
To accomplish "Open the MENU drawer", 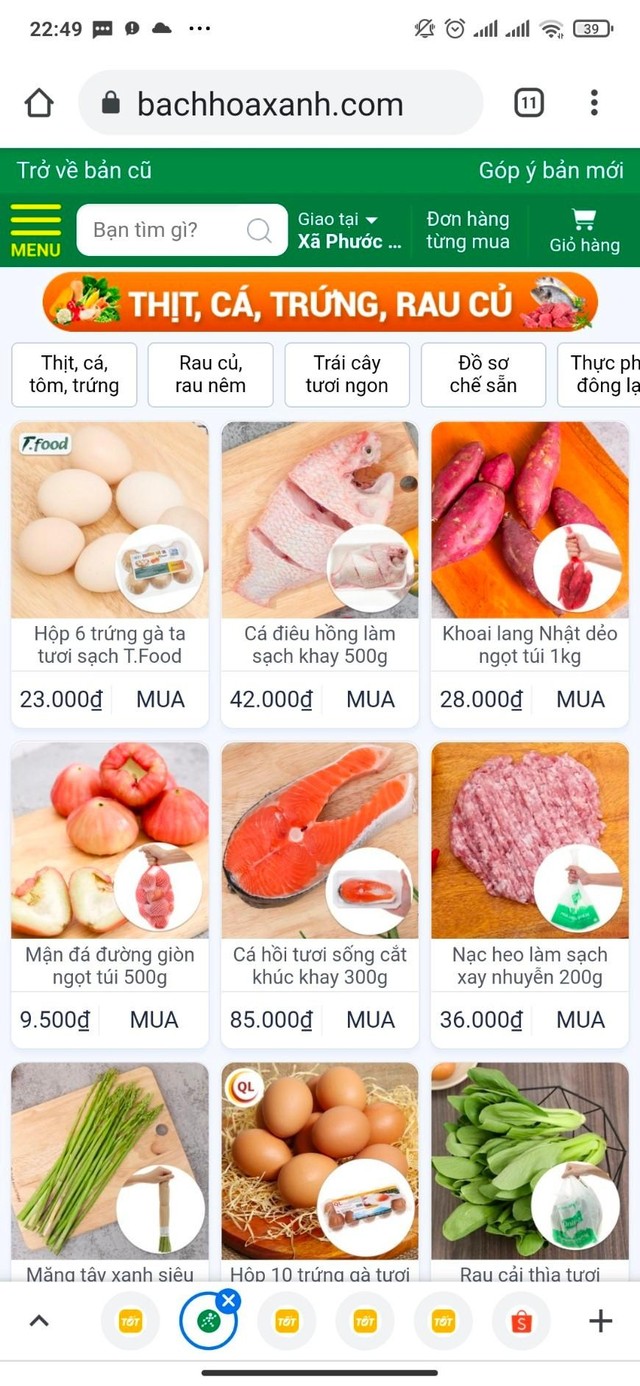I will tap(35, 230).
